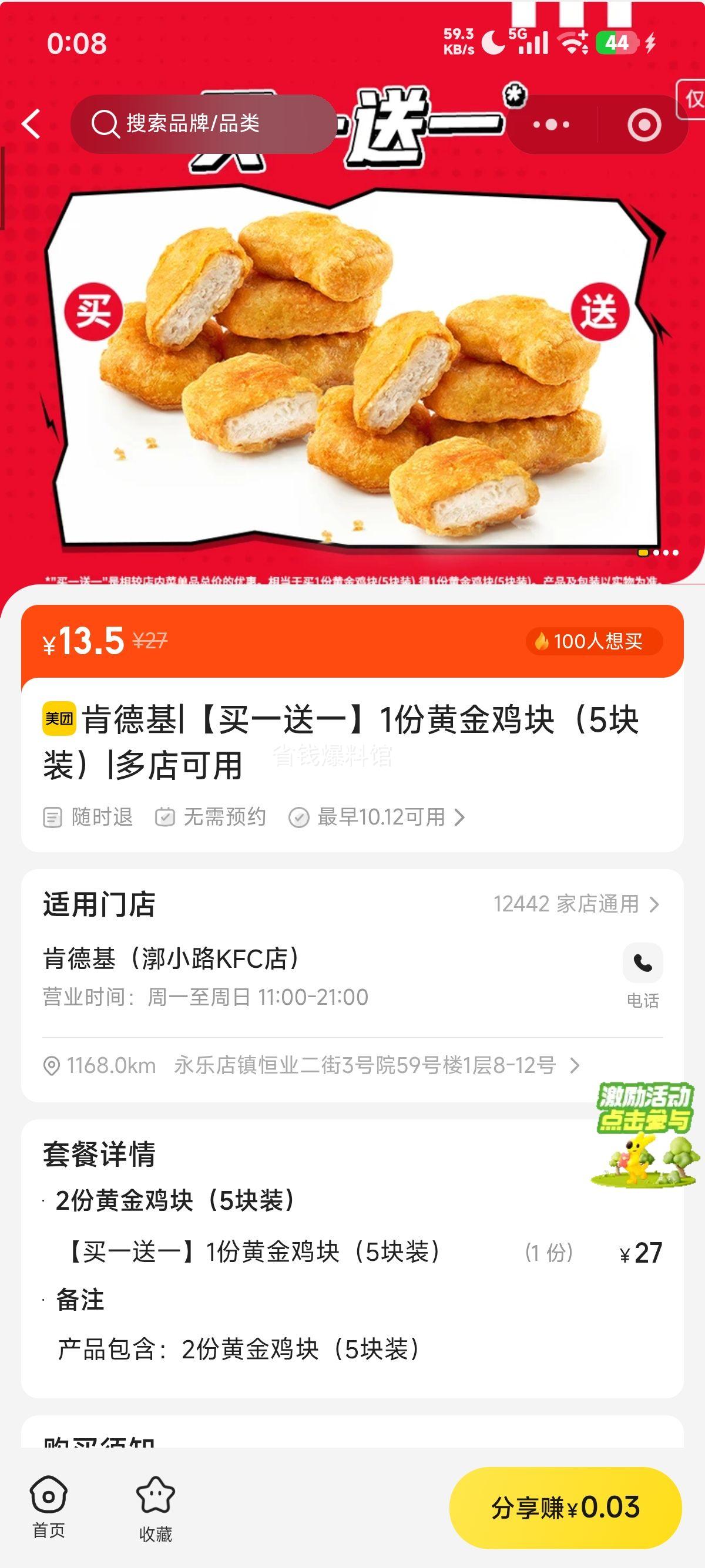Screen dimensions: 705x1568
Task: Open the 12442 applicable stores list
Action: (576, 904)
